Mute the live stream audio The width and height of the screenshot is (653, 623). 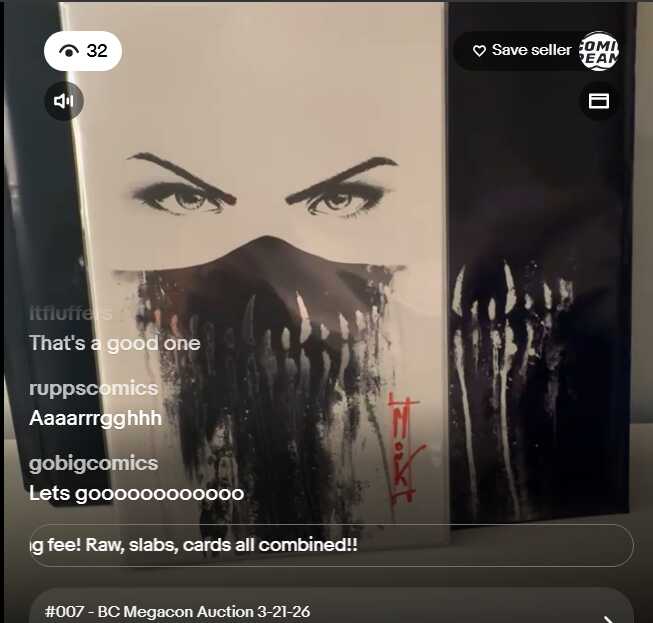(x=64, y=101)
